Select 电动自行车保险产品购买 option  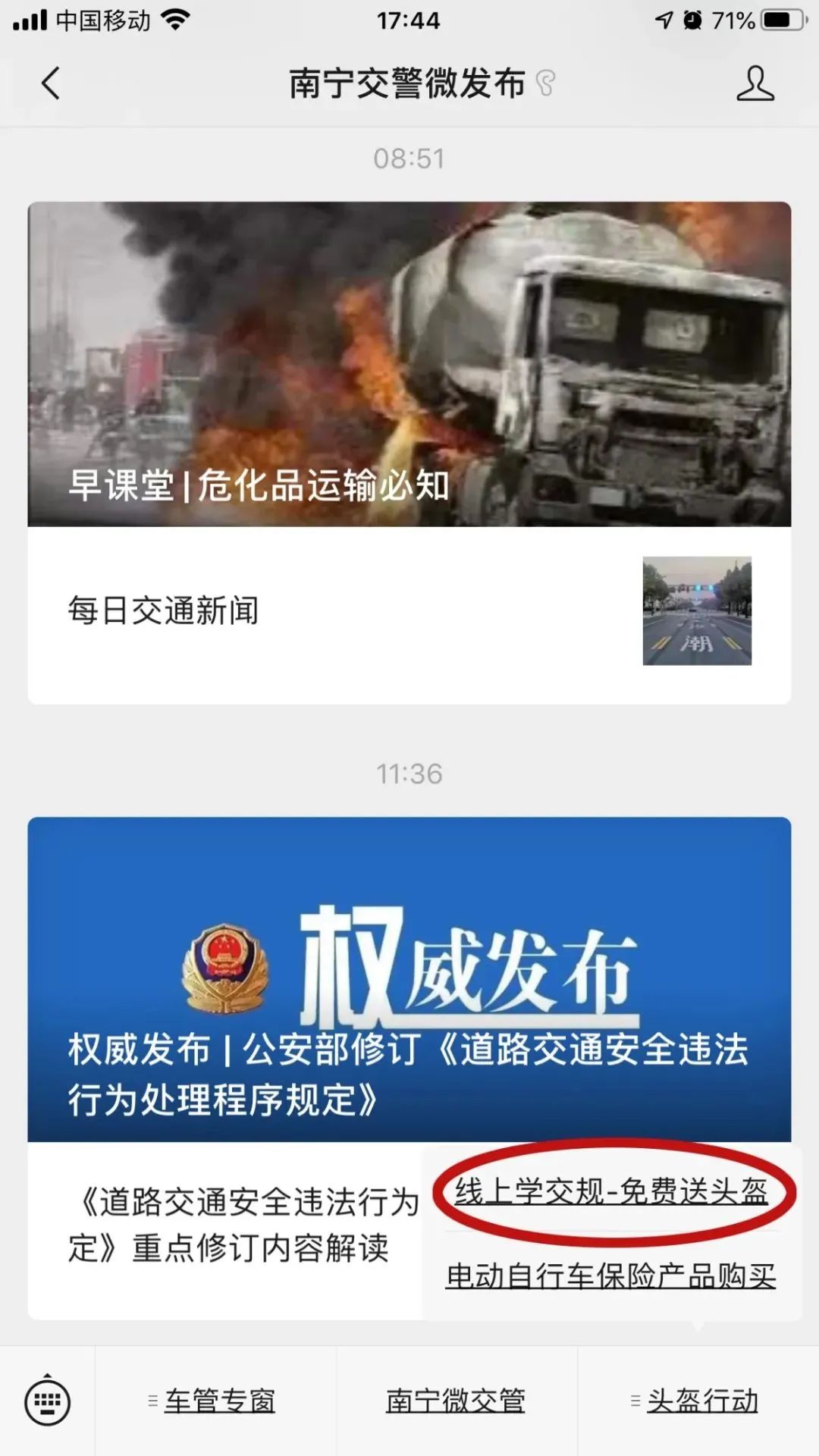click(611, 1276)
